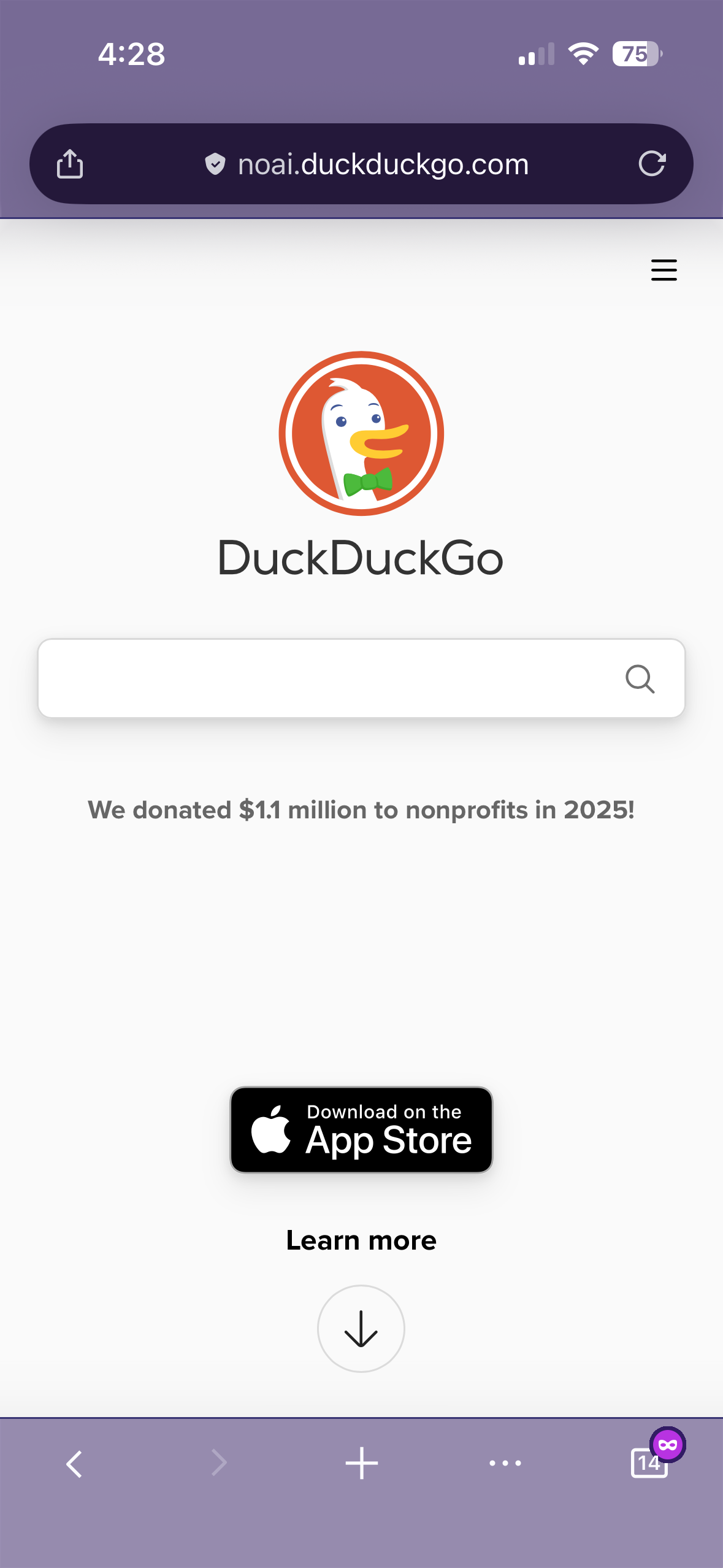
Task: Open a new tab with plus
Action: (x=361, y=1464)
